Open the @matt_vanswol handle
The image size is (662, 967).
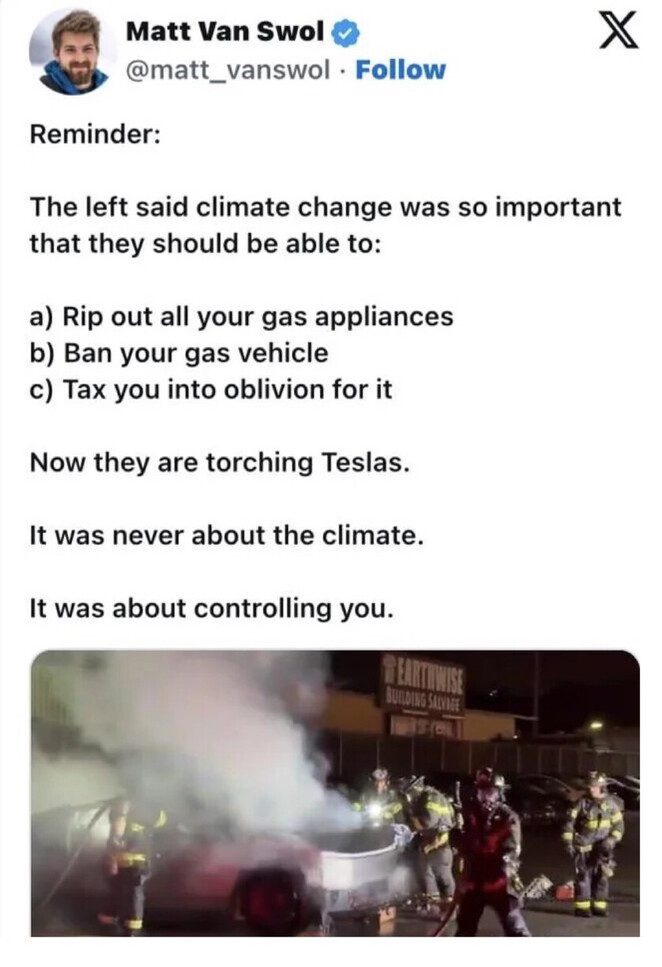point(233,70)
